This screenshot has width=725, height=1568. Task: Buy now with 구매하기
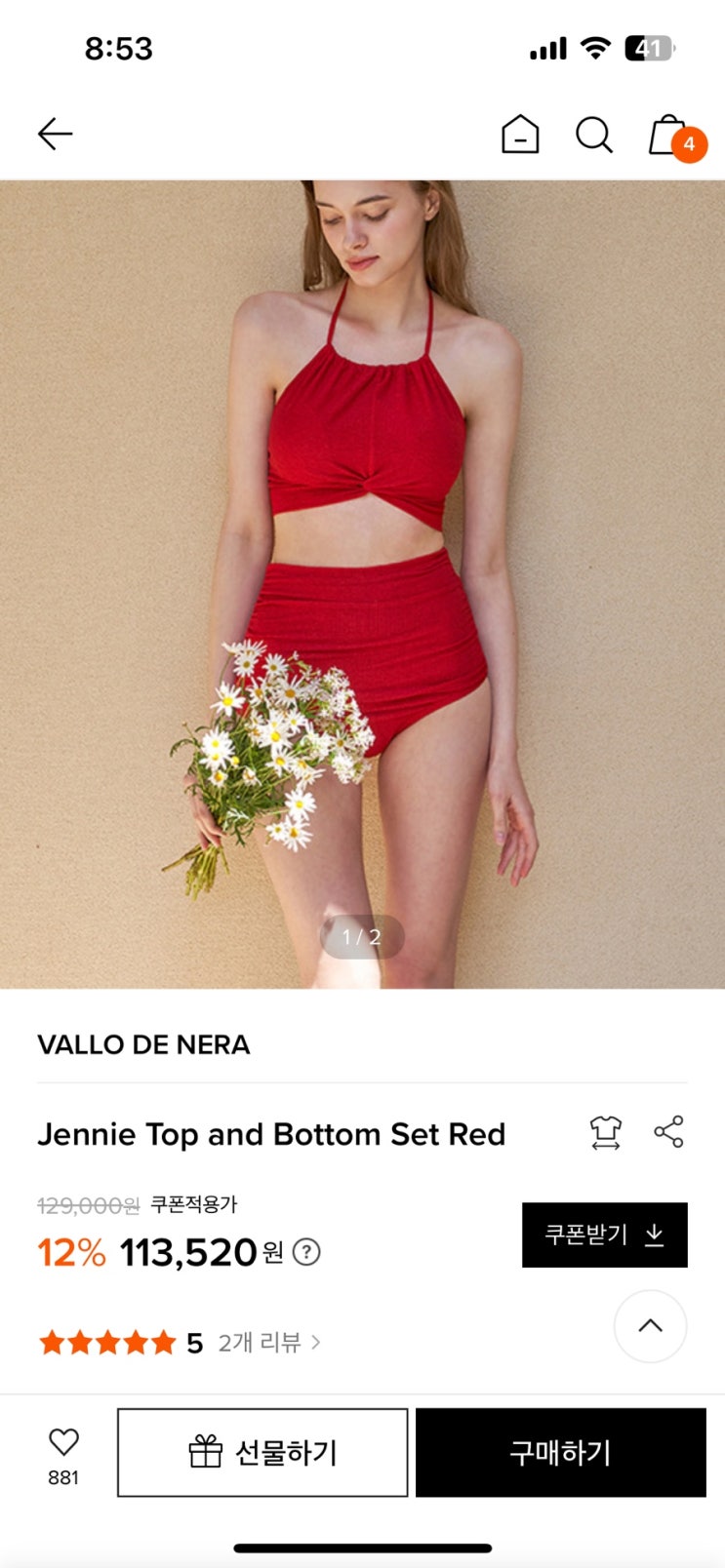pos(560,1452)
